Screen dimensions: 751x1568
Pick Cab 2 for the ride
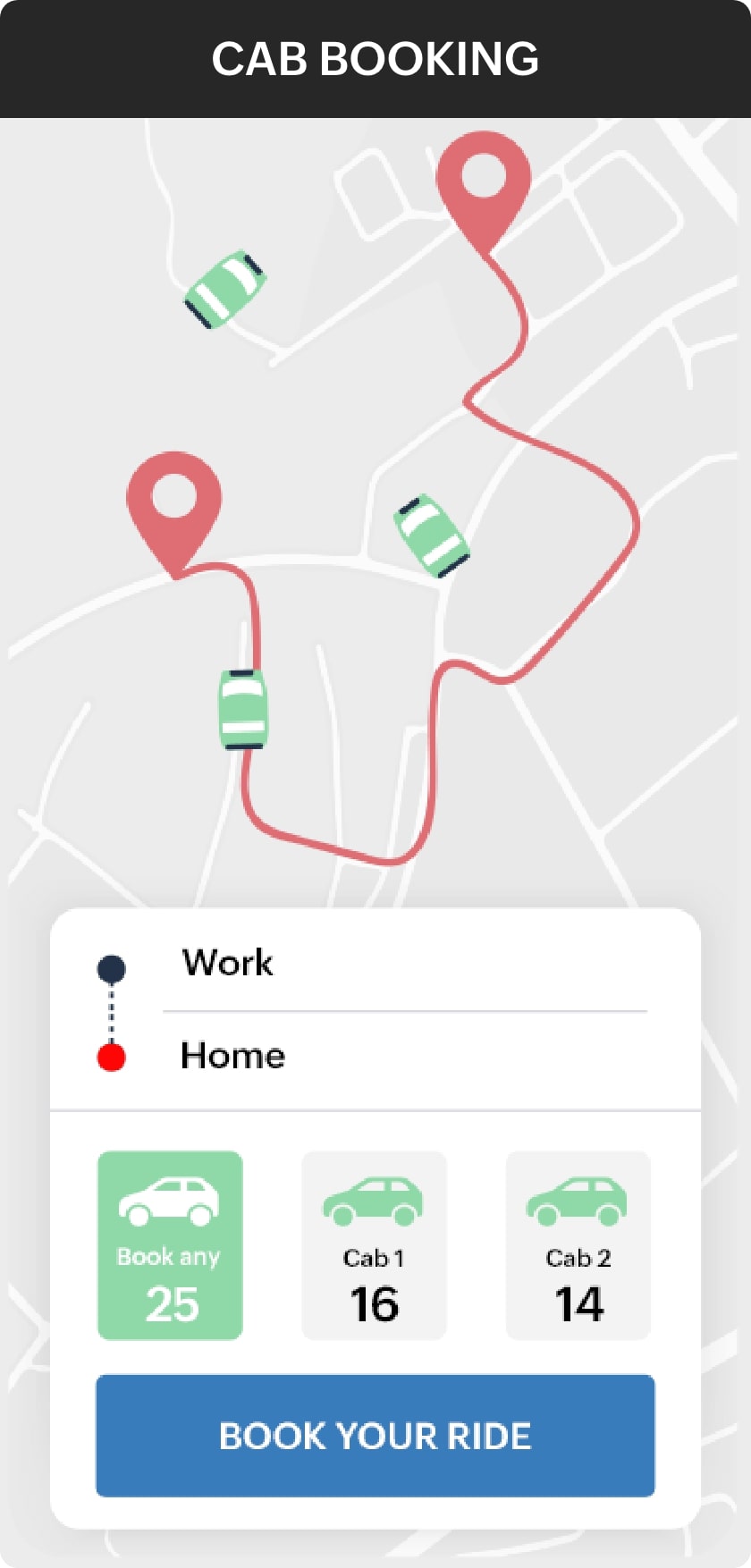(578, 1245)
